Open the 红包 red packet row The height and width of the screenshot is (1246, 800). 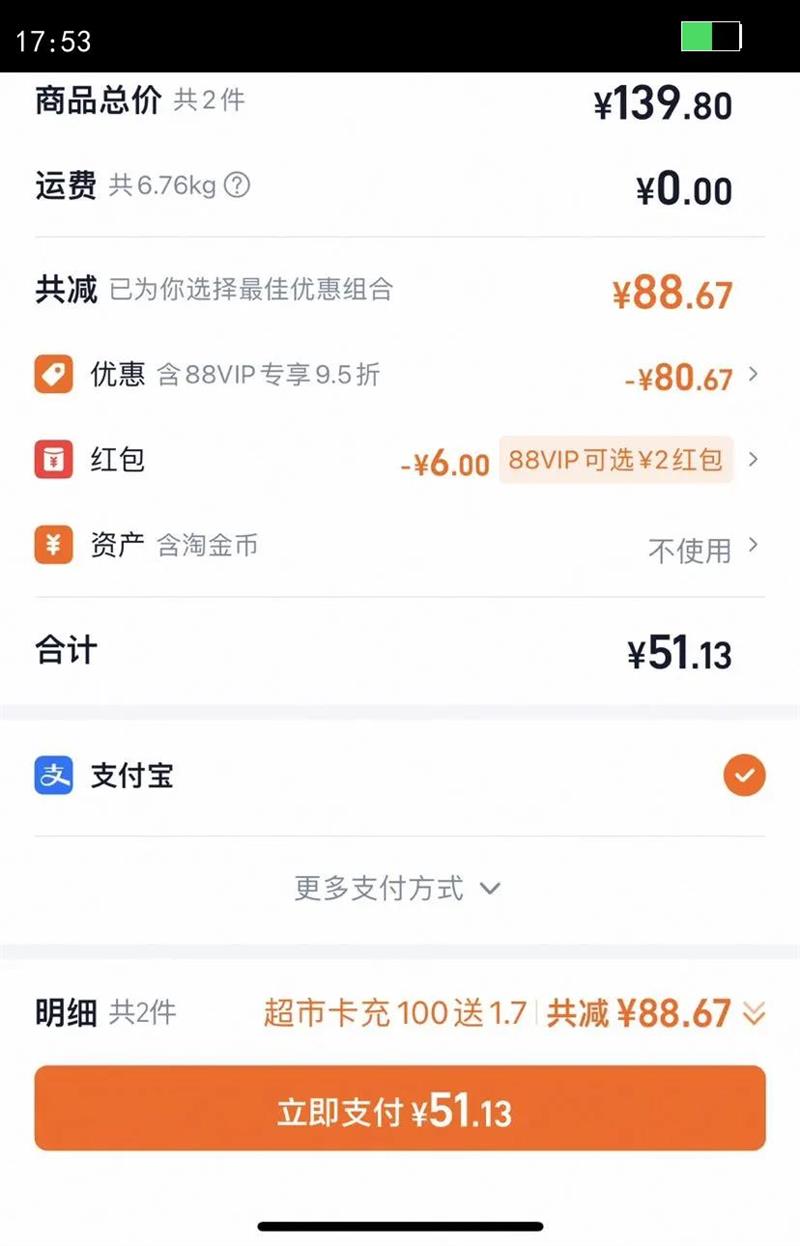(x=400, y=461)
